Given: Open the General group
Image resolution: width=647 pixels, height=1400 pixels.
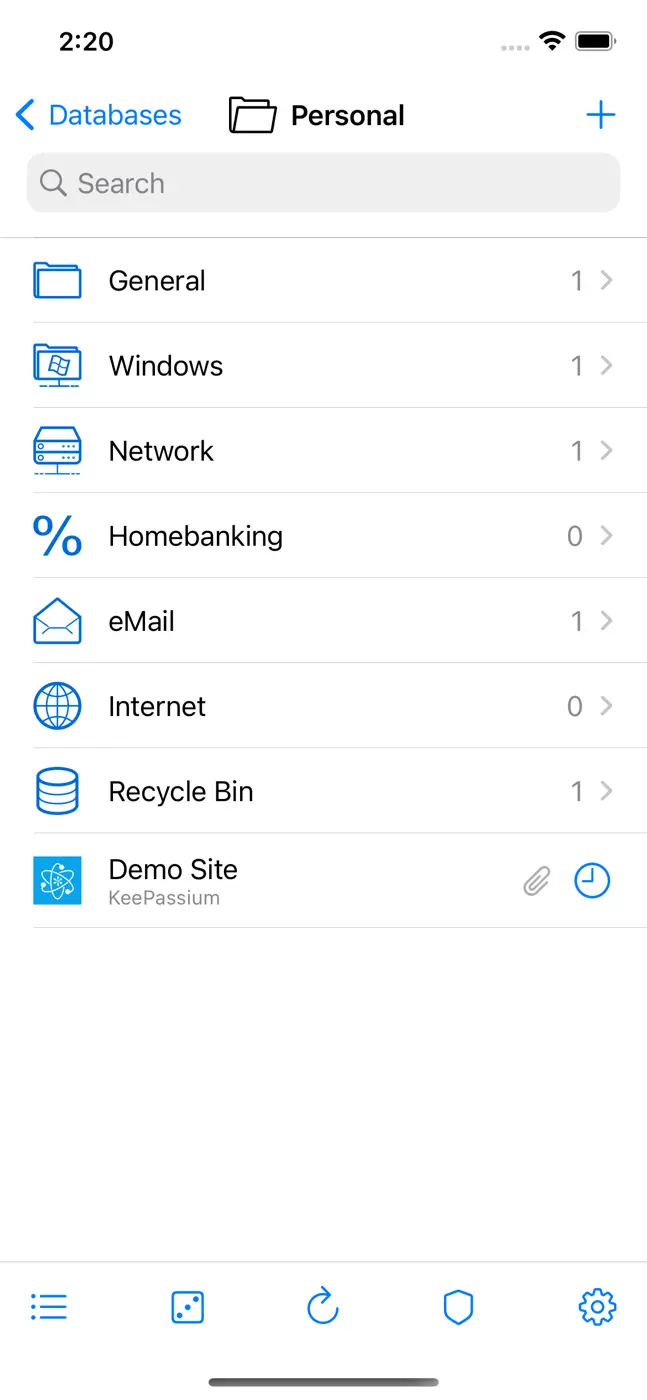Looking at the screenshot, I should [323, 281].
